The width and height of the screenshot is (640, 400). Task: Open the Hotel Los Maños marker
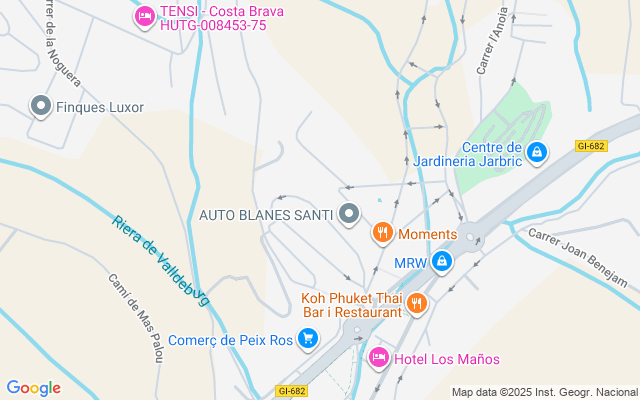click(x=378, y=357)
